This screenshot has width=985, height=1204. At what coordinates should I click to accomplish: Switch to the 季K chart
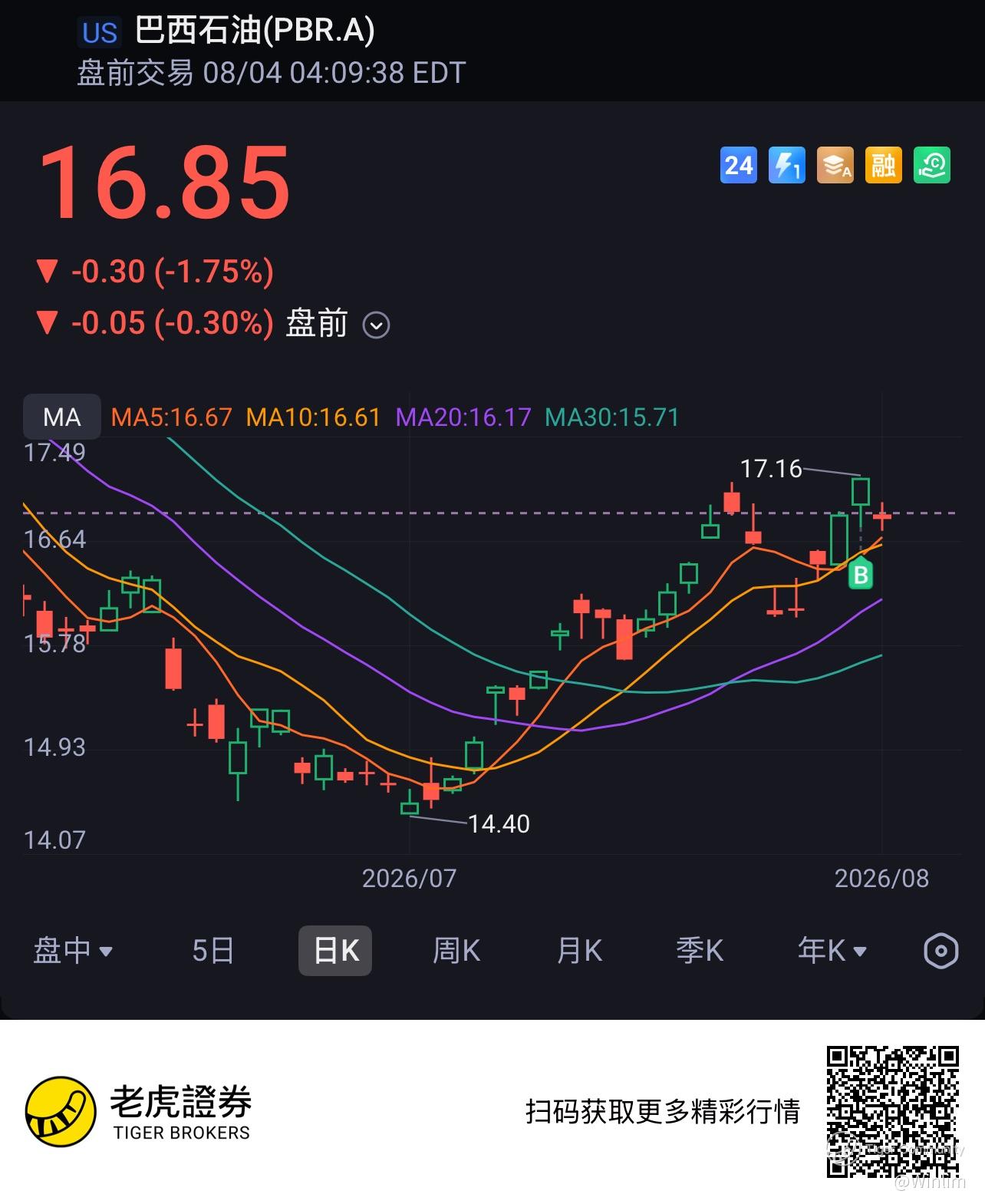[700, 951]
